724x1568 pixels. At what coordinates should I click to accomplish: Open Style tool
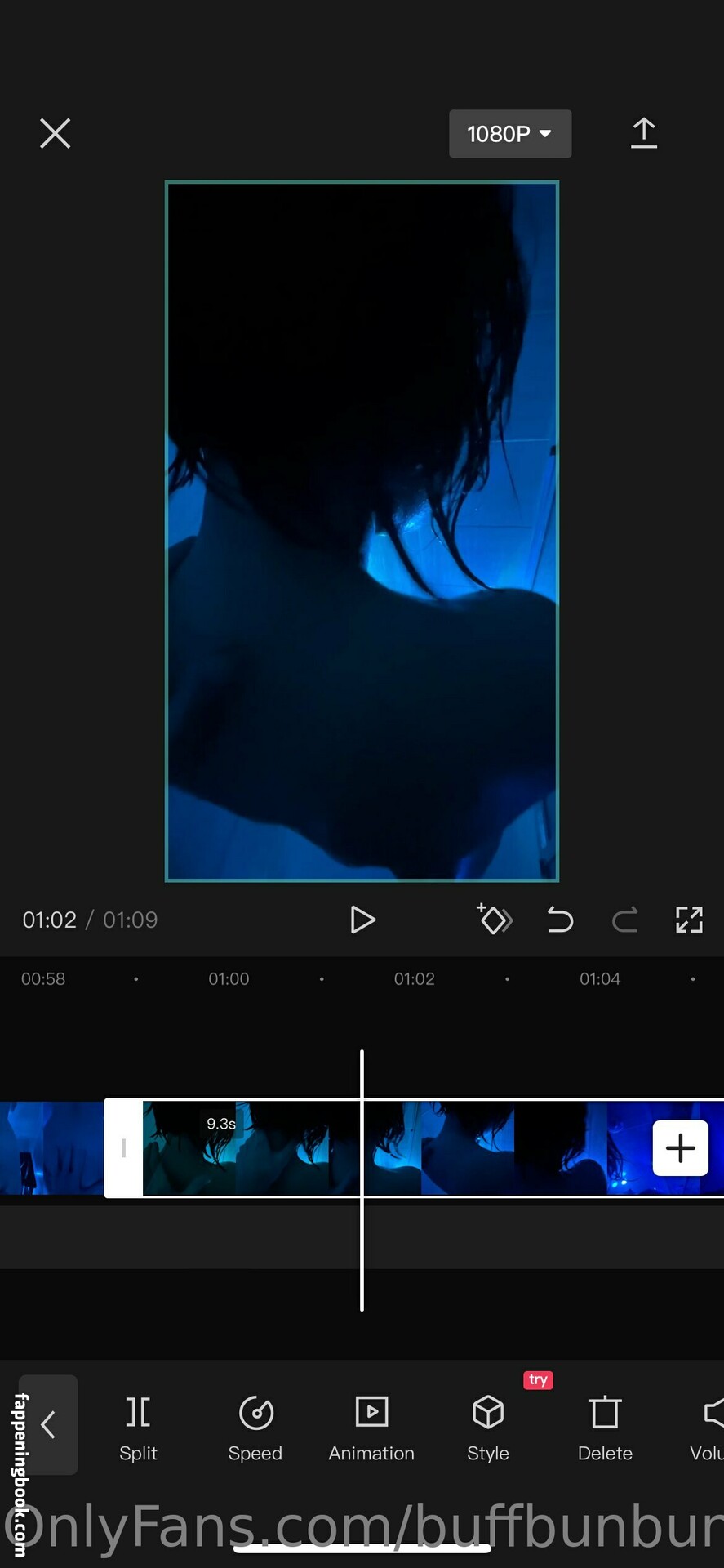[488, 1429]
